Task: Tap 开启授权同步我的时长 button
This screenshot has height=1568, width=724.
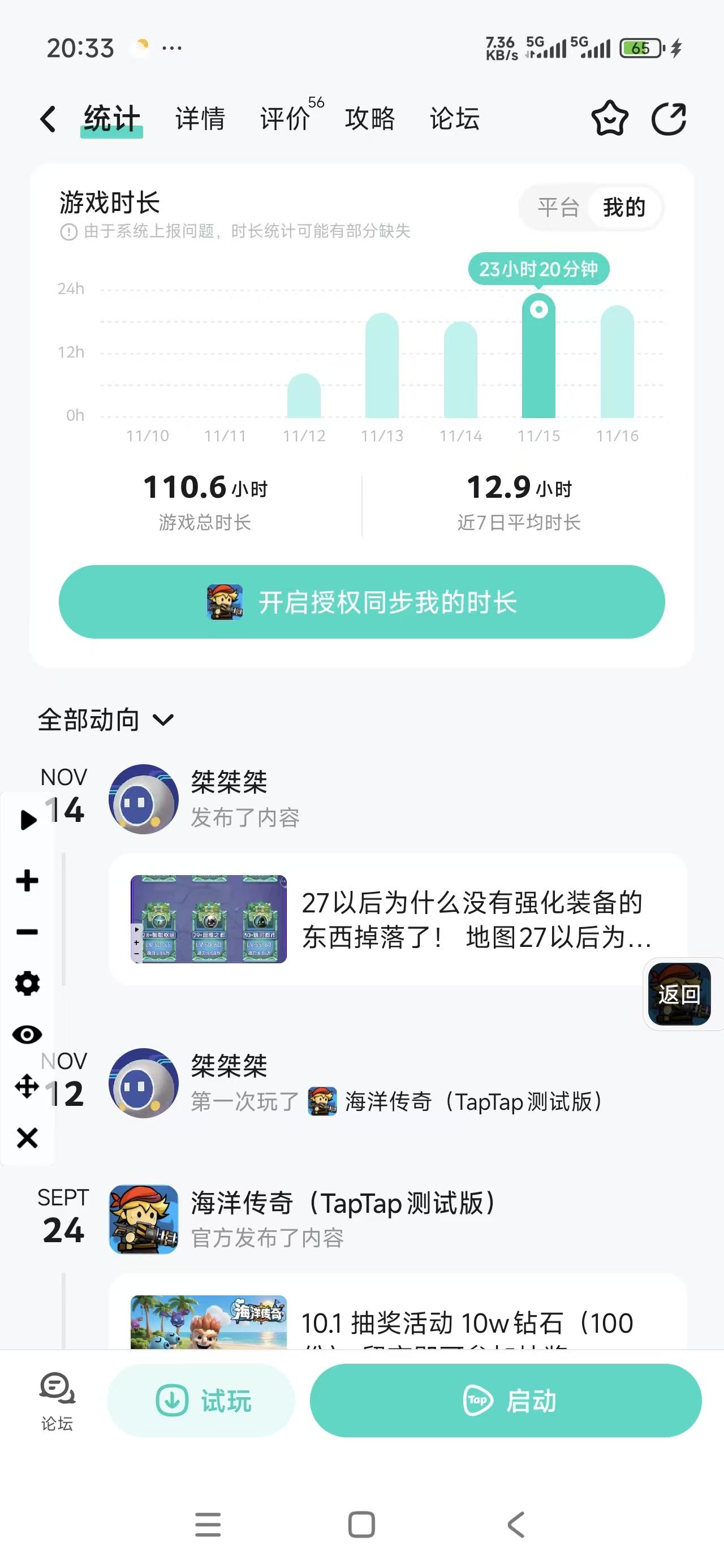Action: click(x=361, y=601)
